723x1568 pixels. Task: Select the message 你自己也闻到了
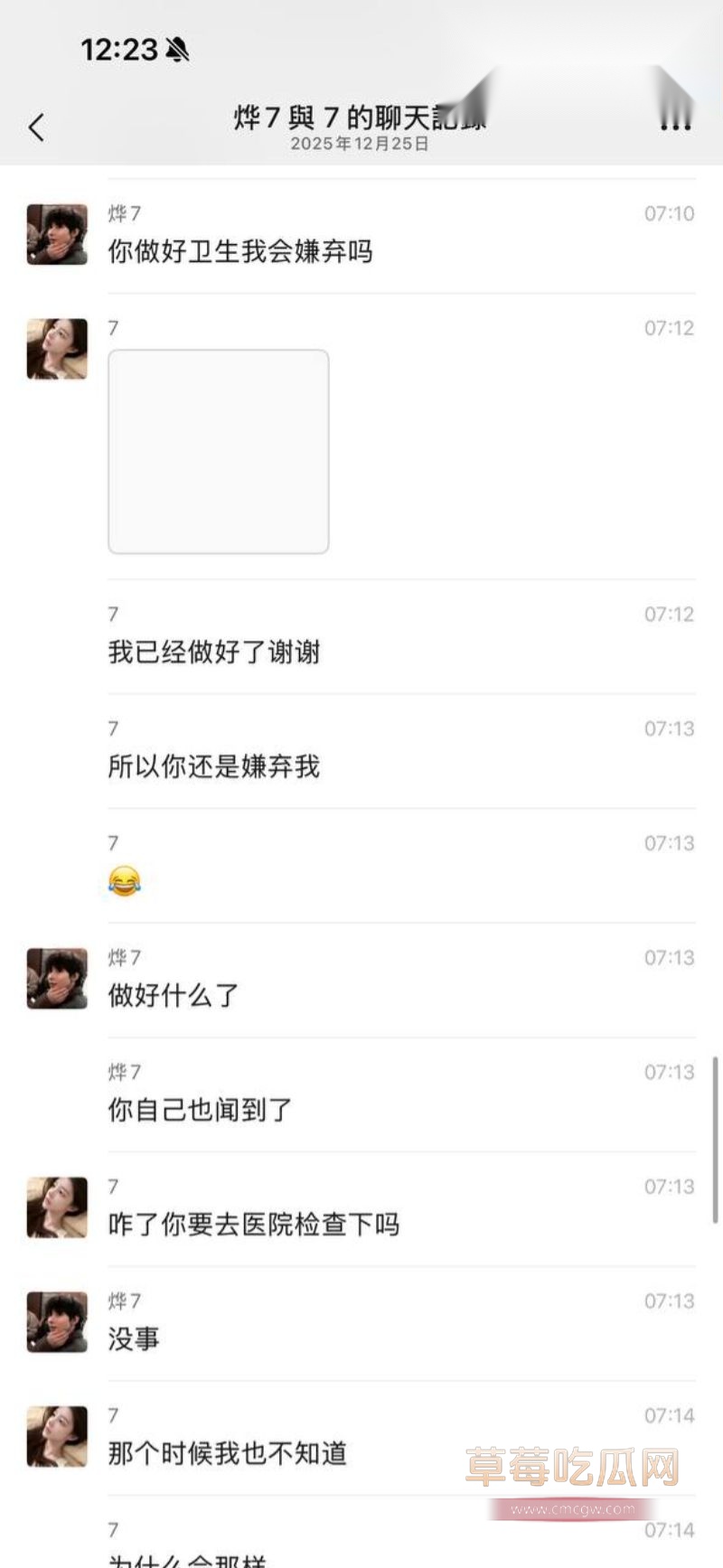[x=199, y=1111]
